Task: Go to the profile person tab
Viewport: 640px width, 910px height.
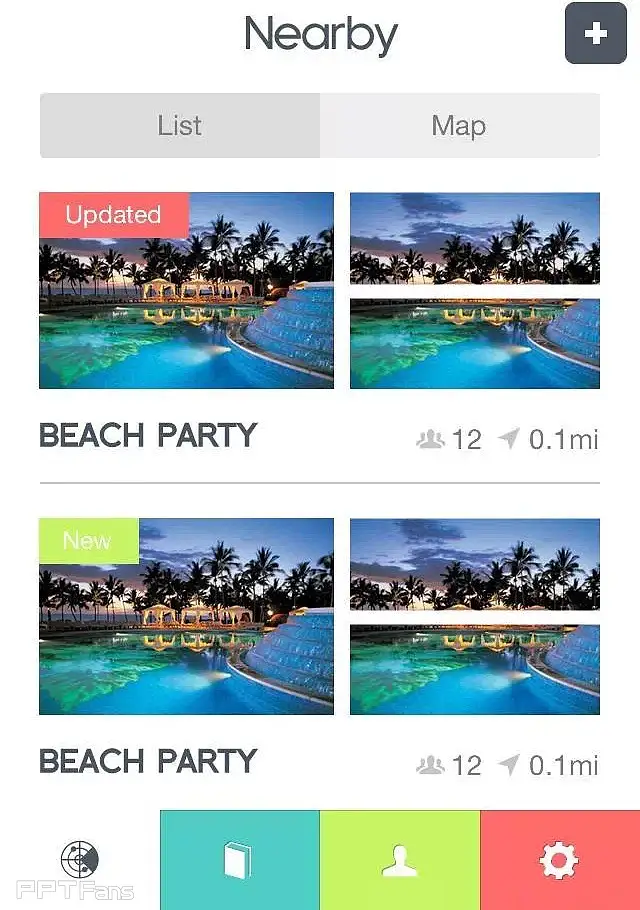Action: (x=399, y=860)
